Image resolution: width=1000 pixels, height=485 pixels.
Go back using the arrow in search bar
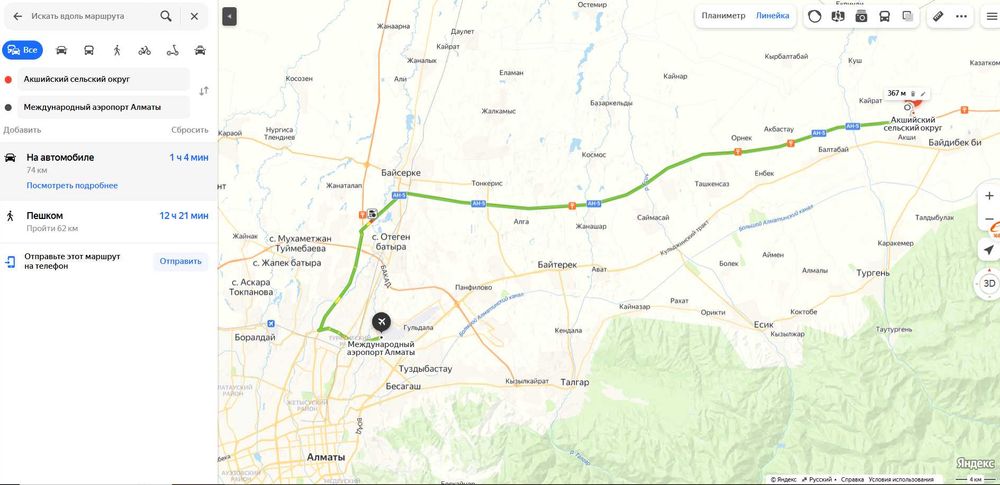(x=17, y=17)
